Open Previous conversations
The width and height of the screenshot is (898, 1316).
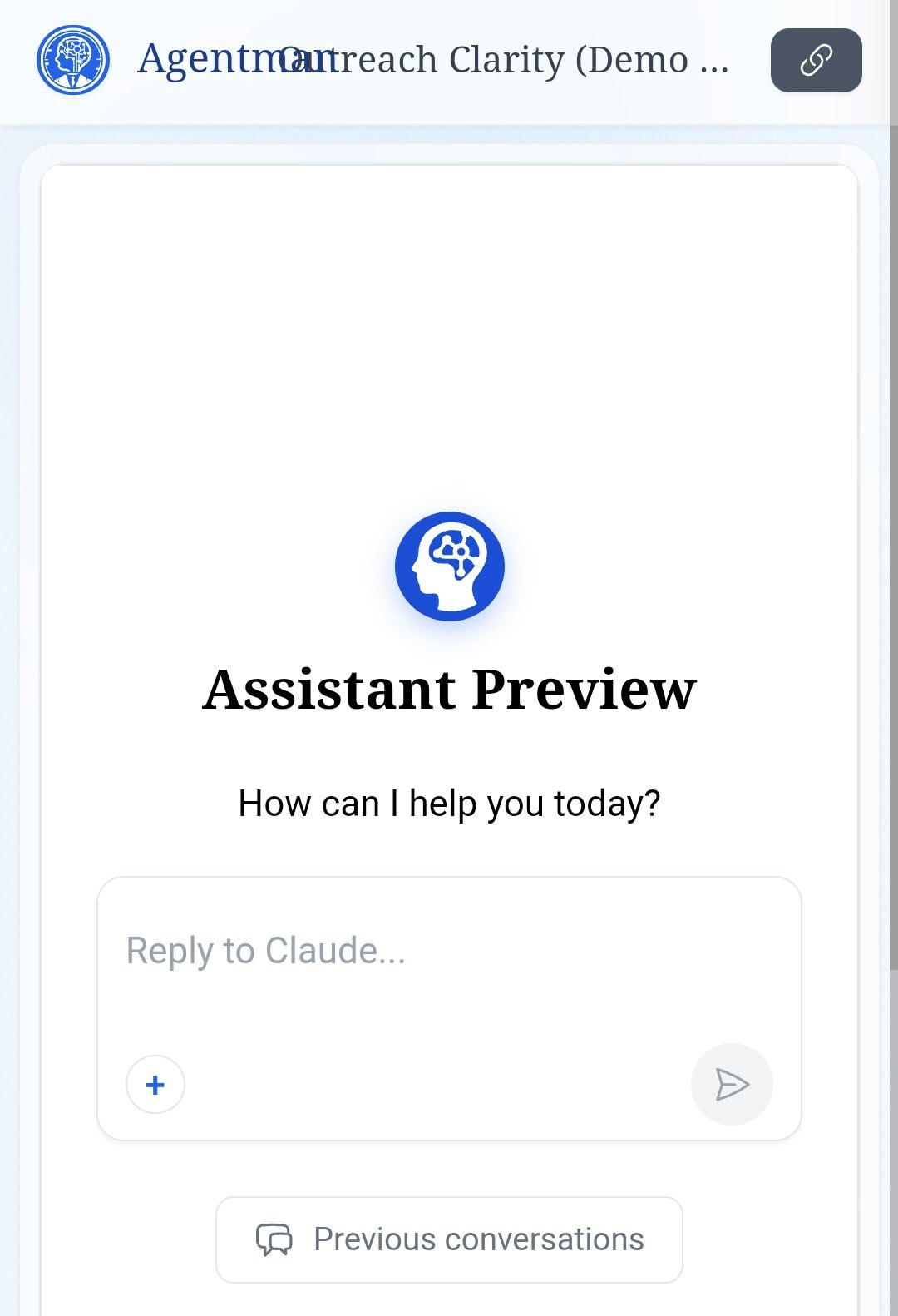(449, 1239)
